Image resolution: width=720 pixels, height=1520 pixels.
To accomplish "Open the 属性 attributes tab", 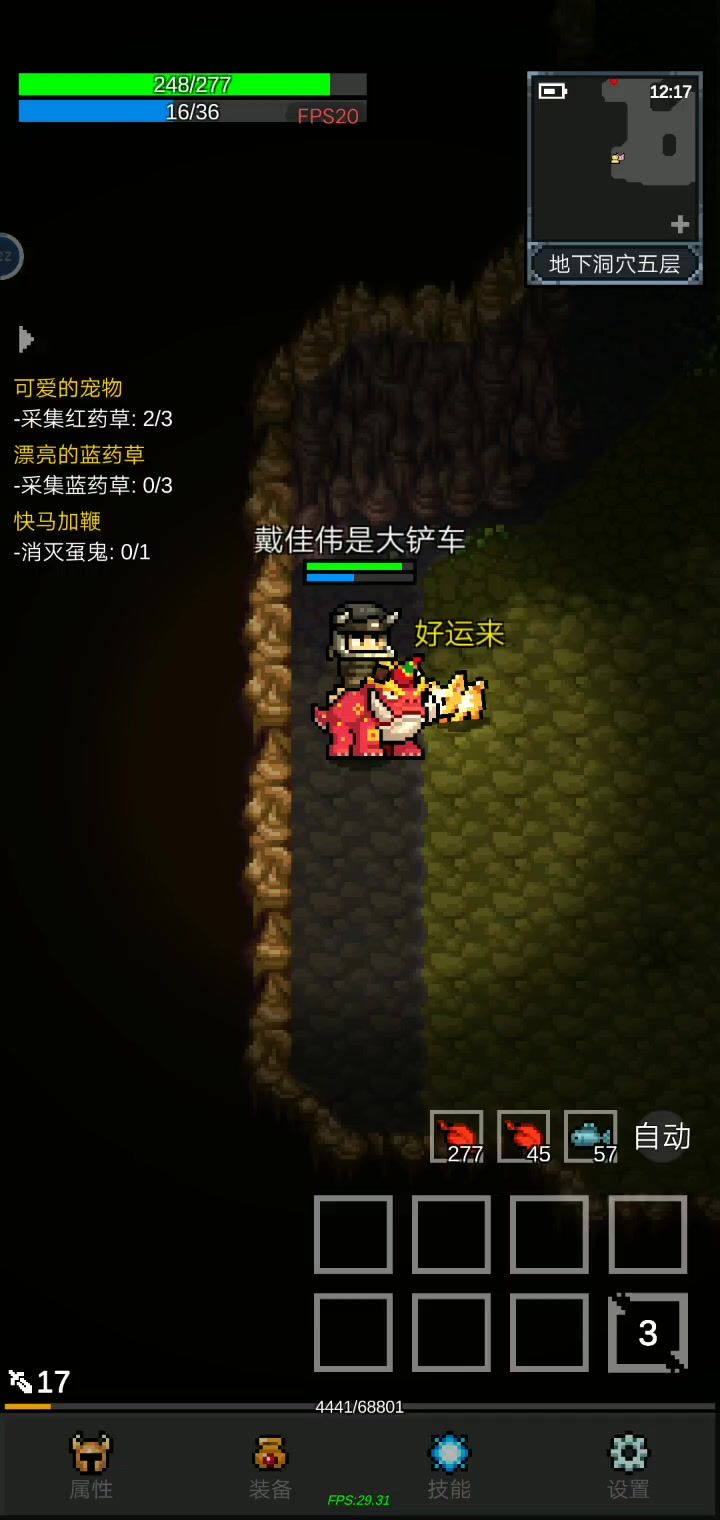I will 91,1465.
